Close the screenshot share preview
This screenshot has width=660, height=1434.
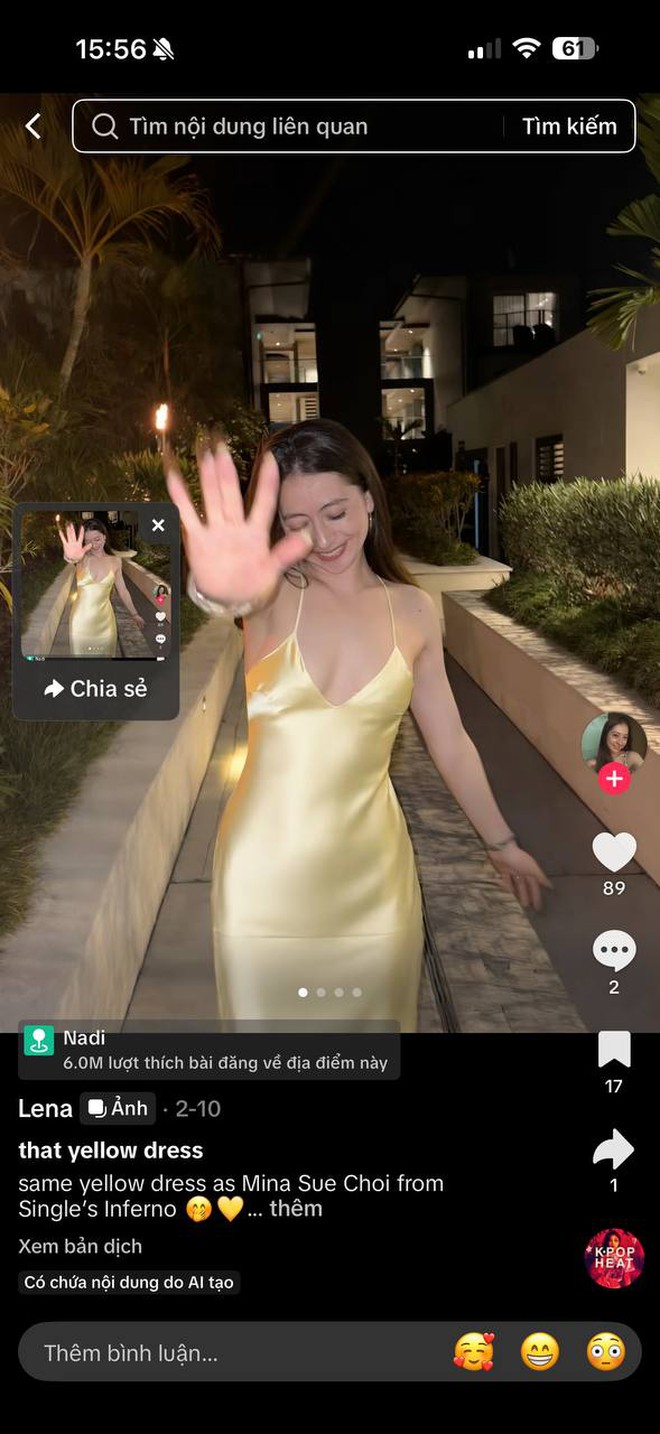click(158, 525)
